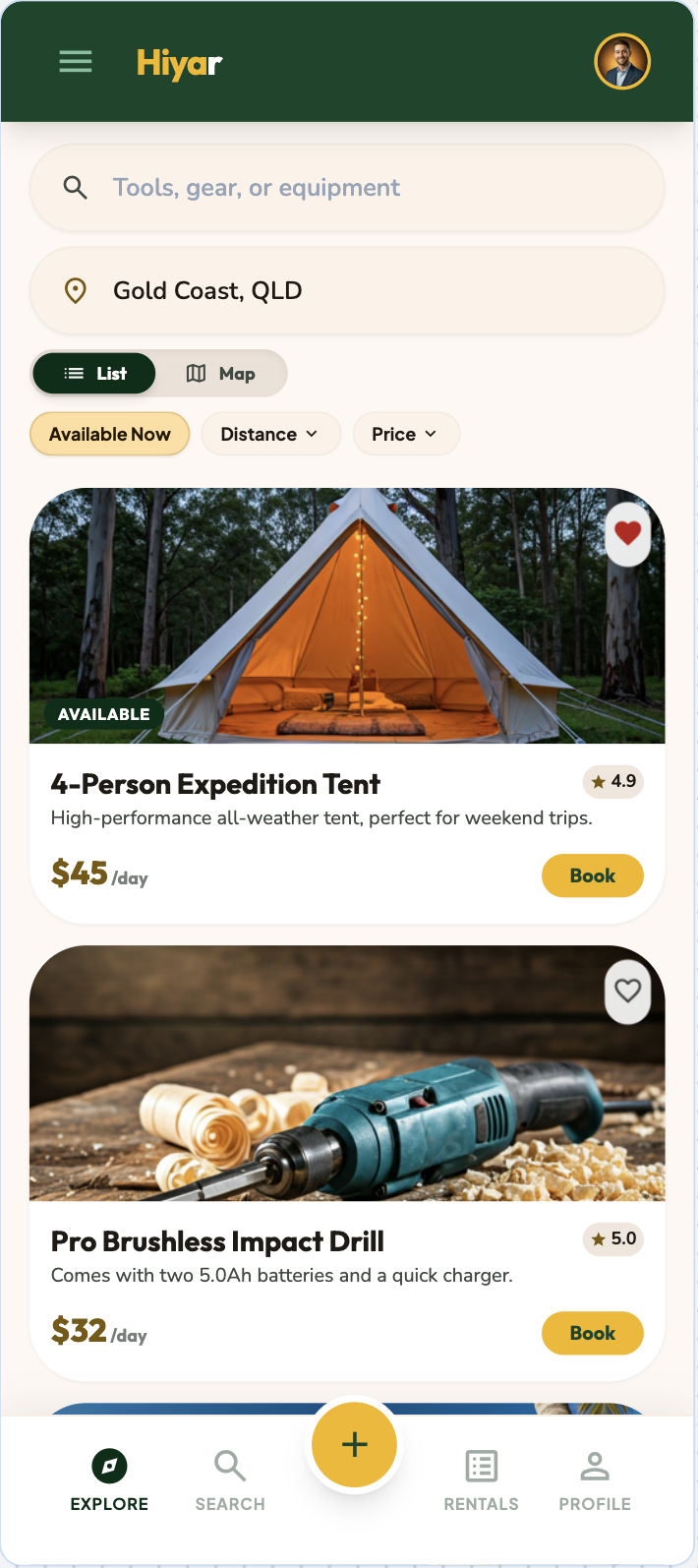Viewport: 698px width, 1568px height.
Task: Expand the Distance filter dropdown
Action: [270, 434]
